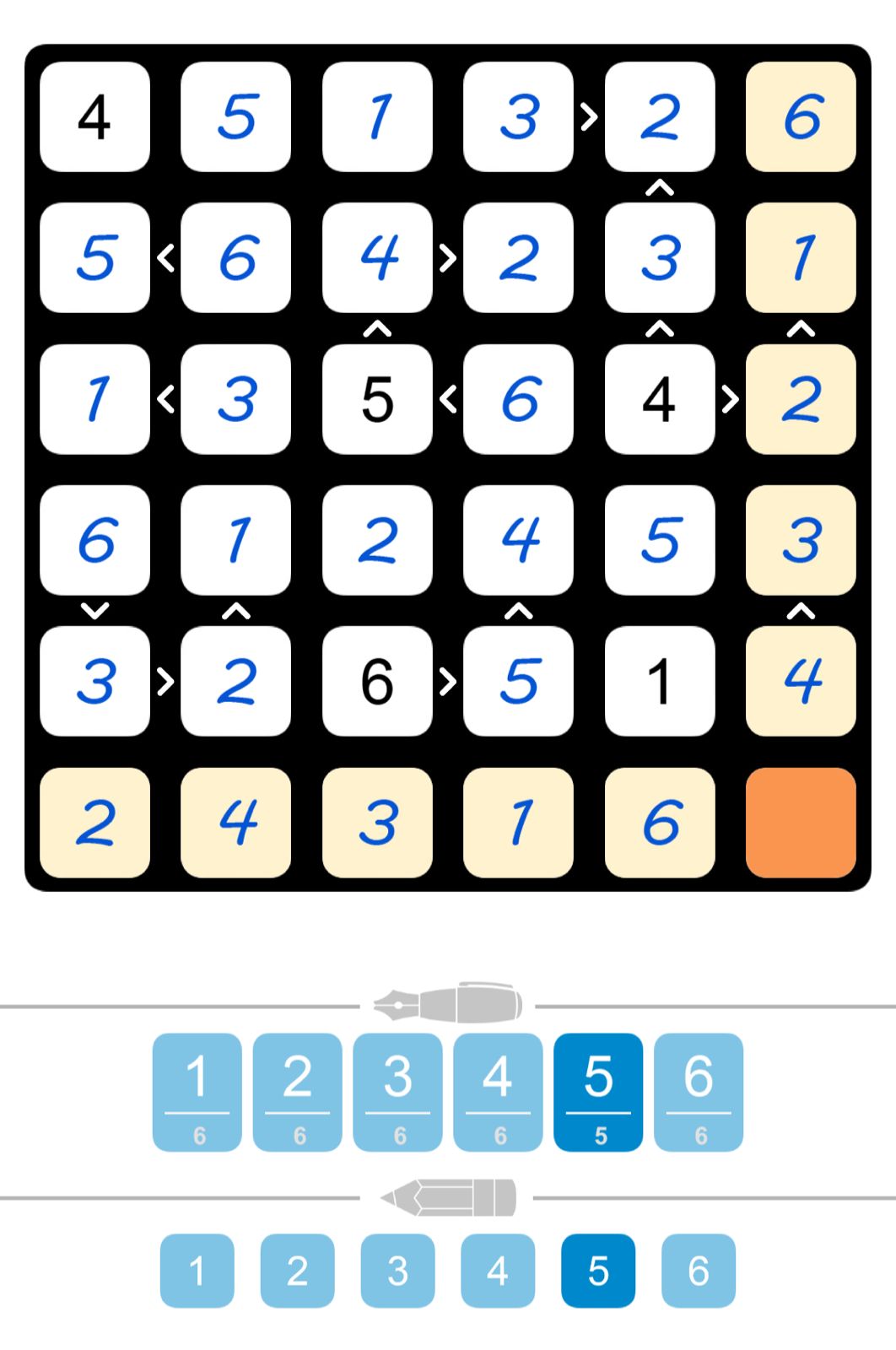Select the cell showing black 5 mid-grid
896x1350 pixels.
378,399
